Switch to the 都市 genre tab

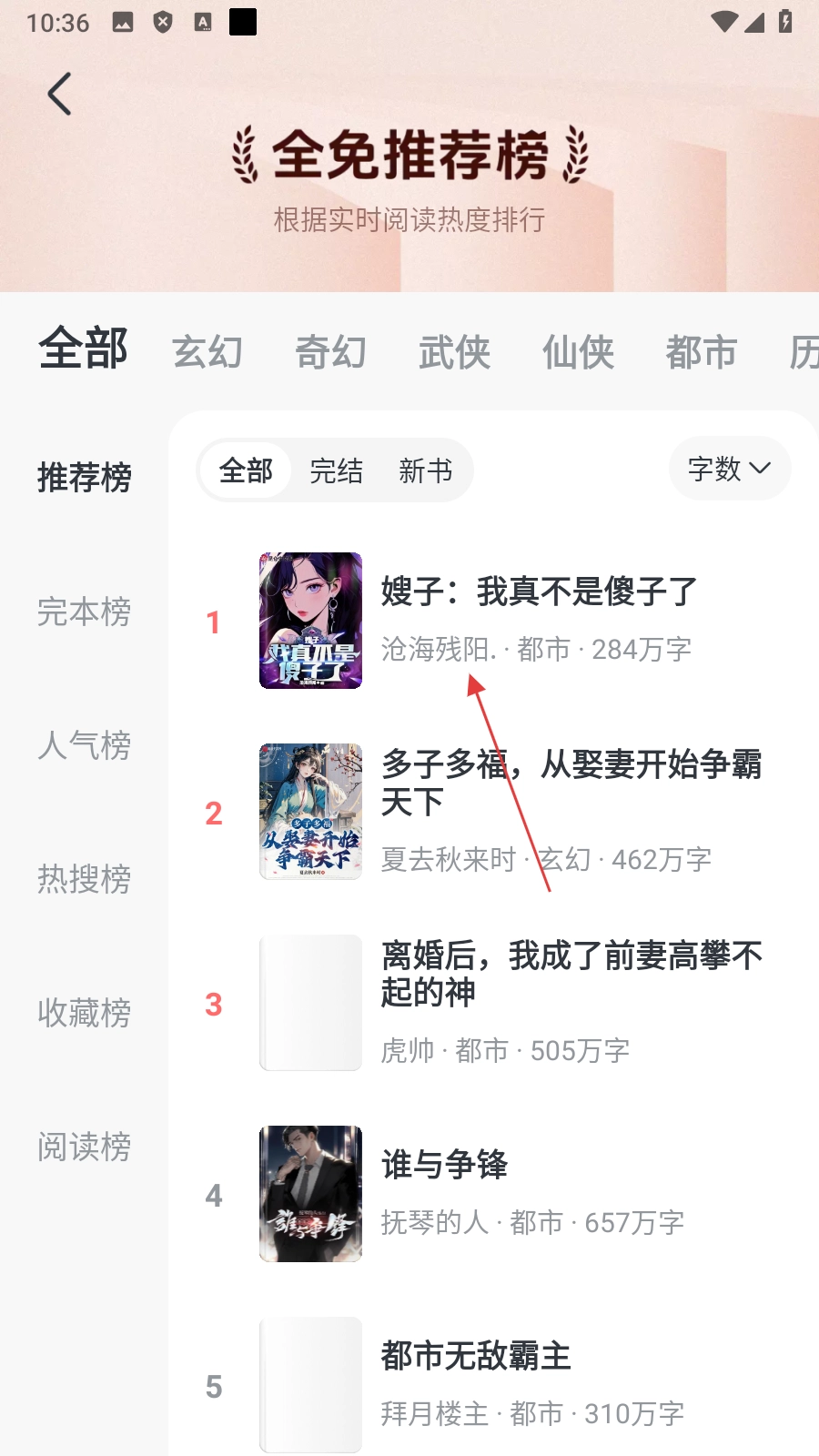(x=701, y=351)
